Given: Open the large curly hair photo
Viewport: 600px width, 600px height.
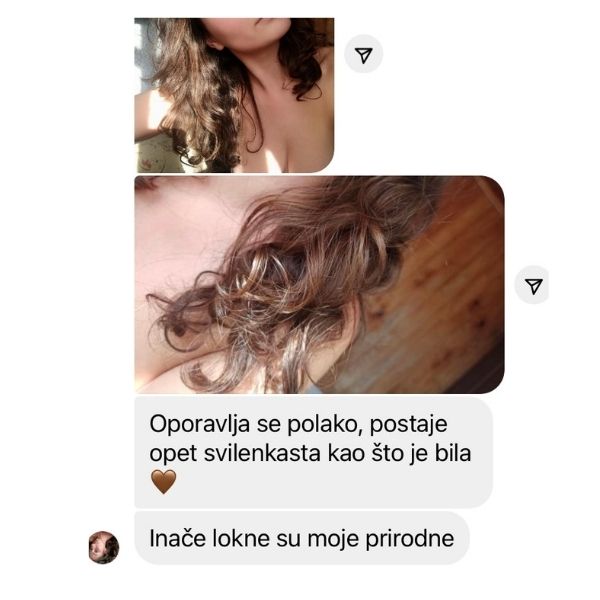Looking at the screenshot, I should [x=319, y=284].
